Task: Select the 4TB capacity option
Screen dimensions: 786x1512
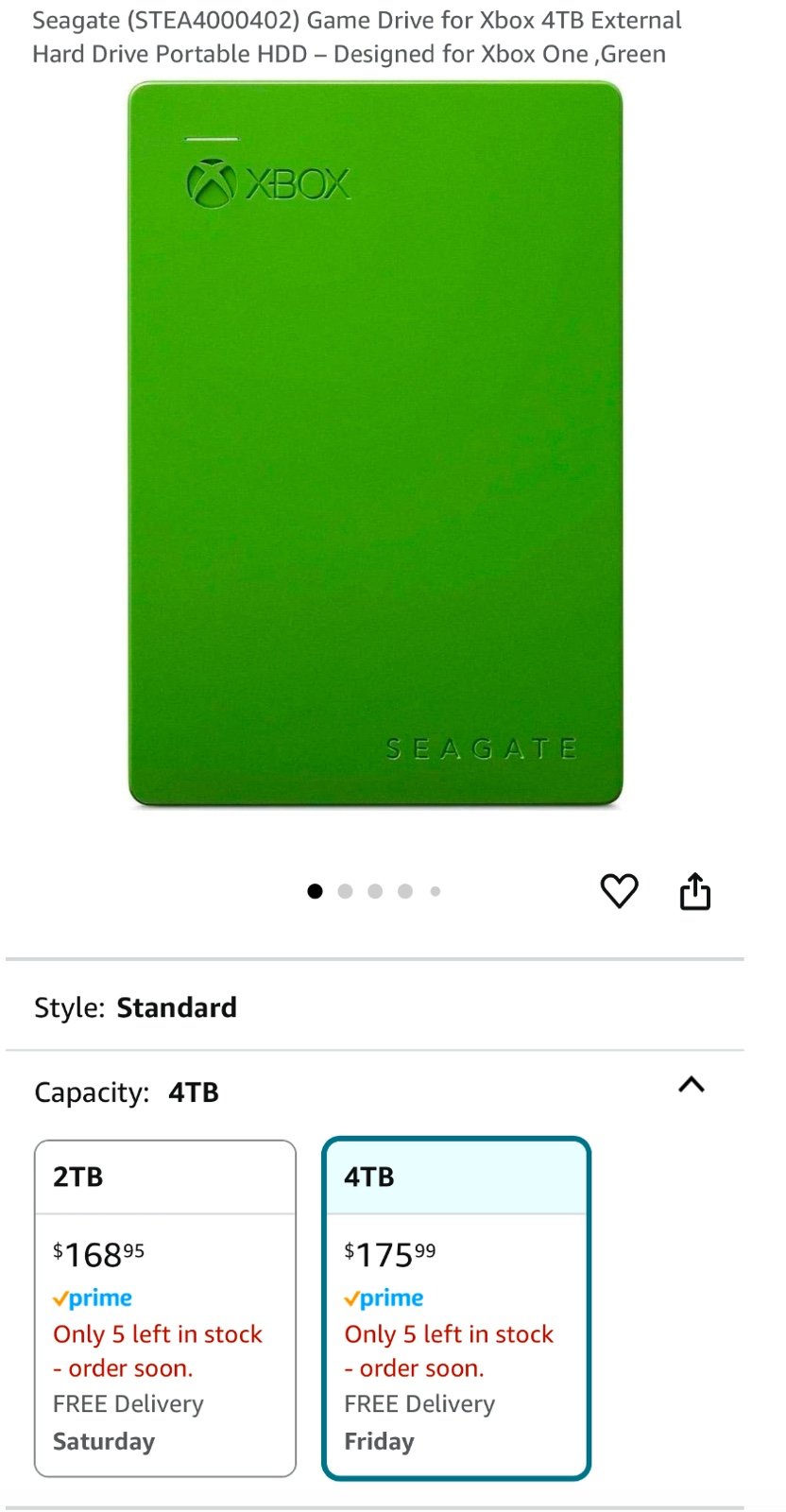Action: click(456, 1308)
